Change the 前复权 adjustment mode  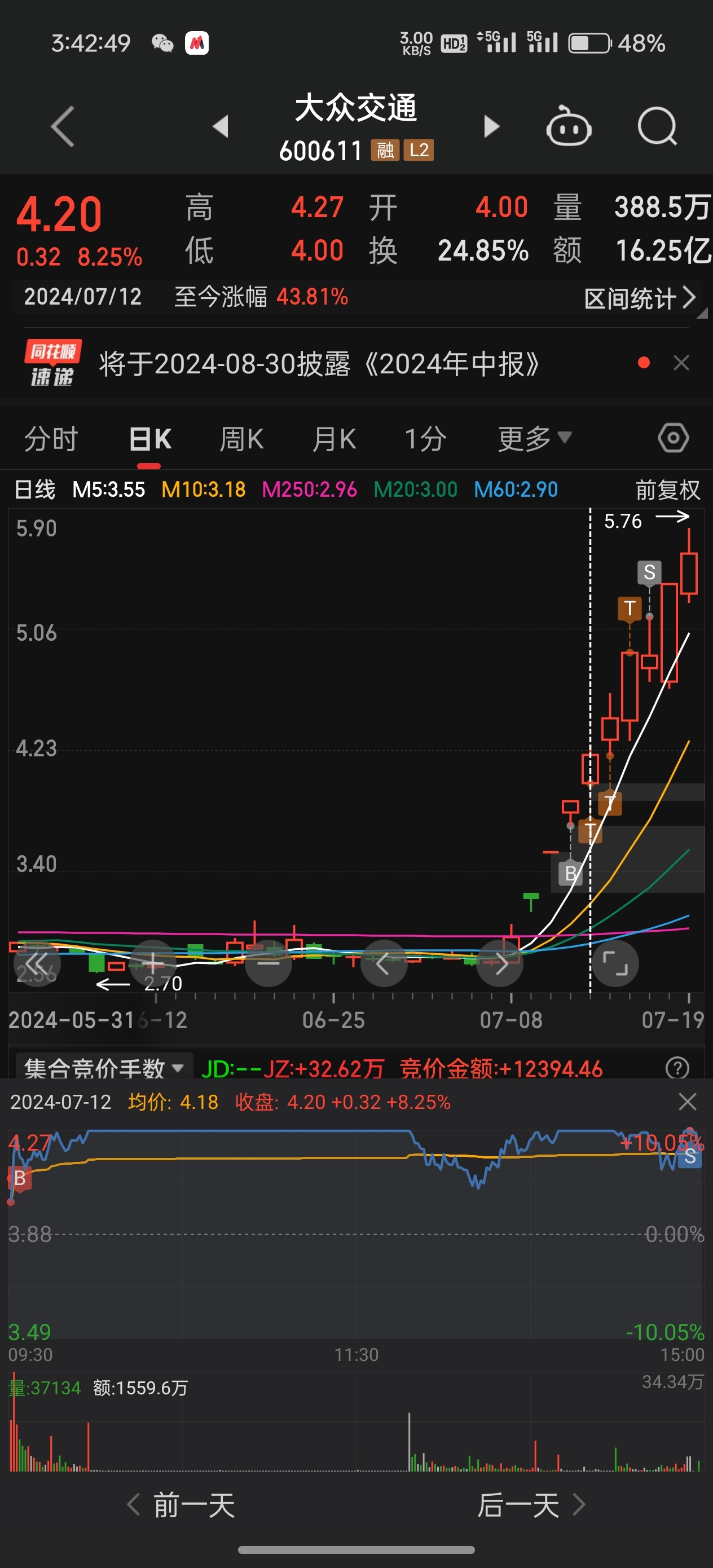668,490
